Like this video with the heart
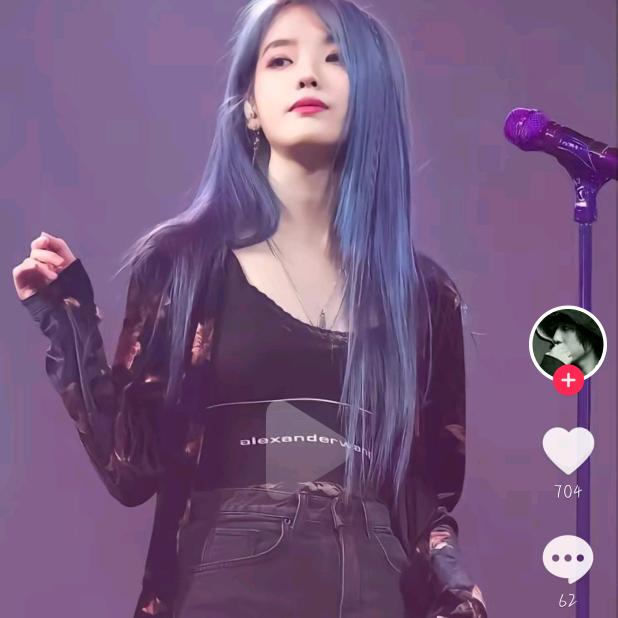The height and width of the screenshot is (618, 618). [567, 450]
